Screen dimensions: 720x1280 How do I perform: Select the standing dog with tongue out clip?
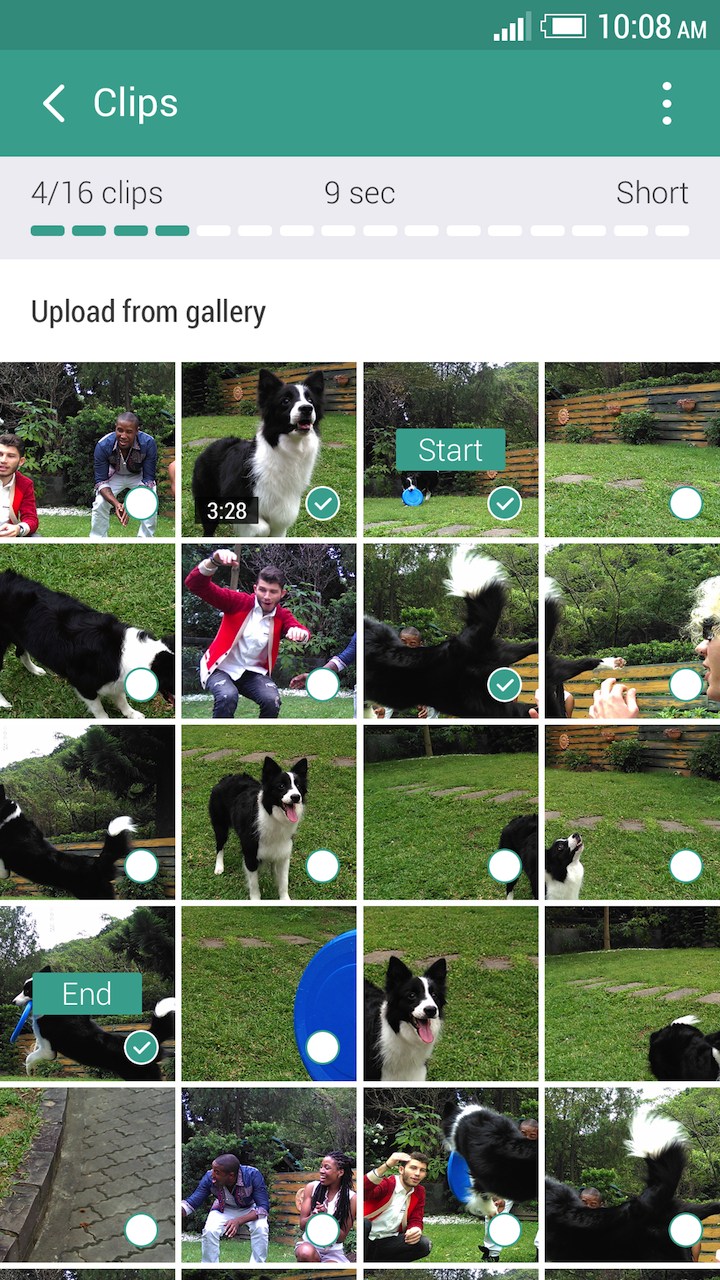323,866
